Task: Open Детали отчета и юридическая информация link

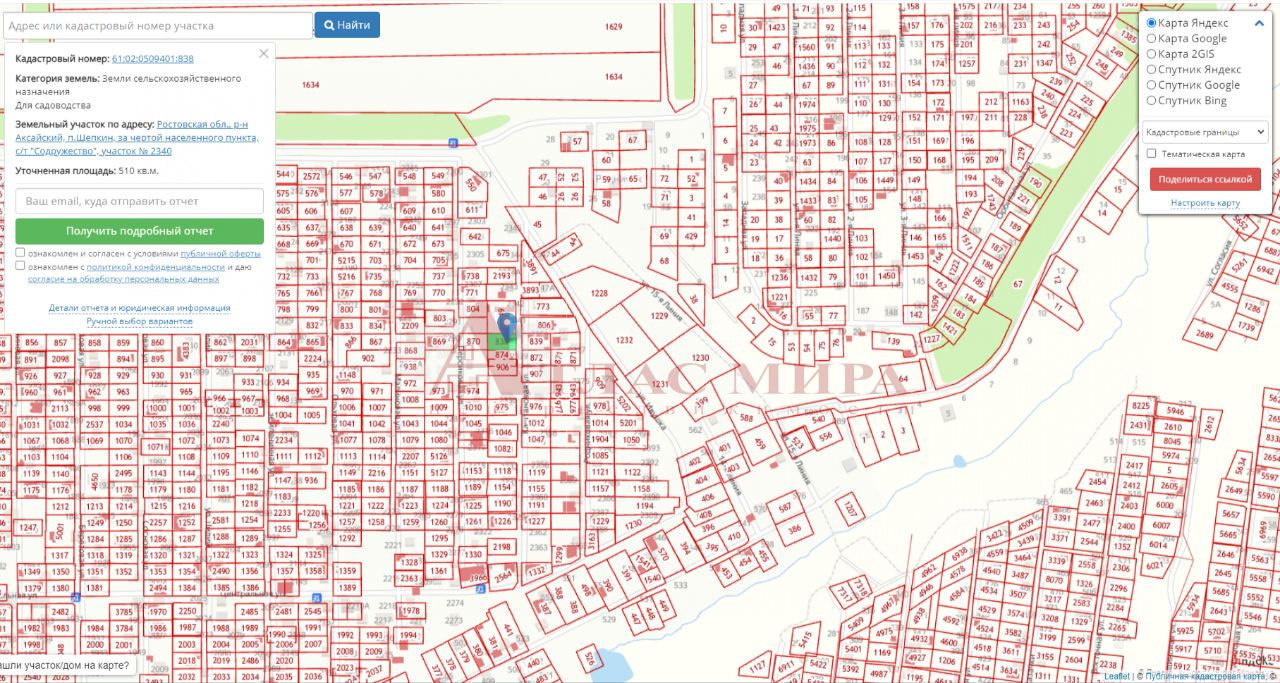Action: click(x=140, y=308)
